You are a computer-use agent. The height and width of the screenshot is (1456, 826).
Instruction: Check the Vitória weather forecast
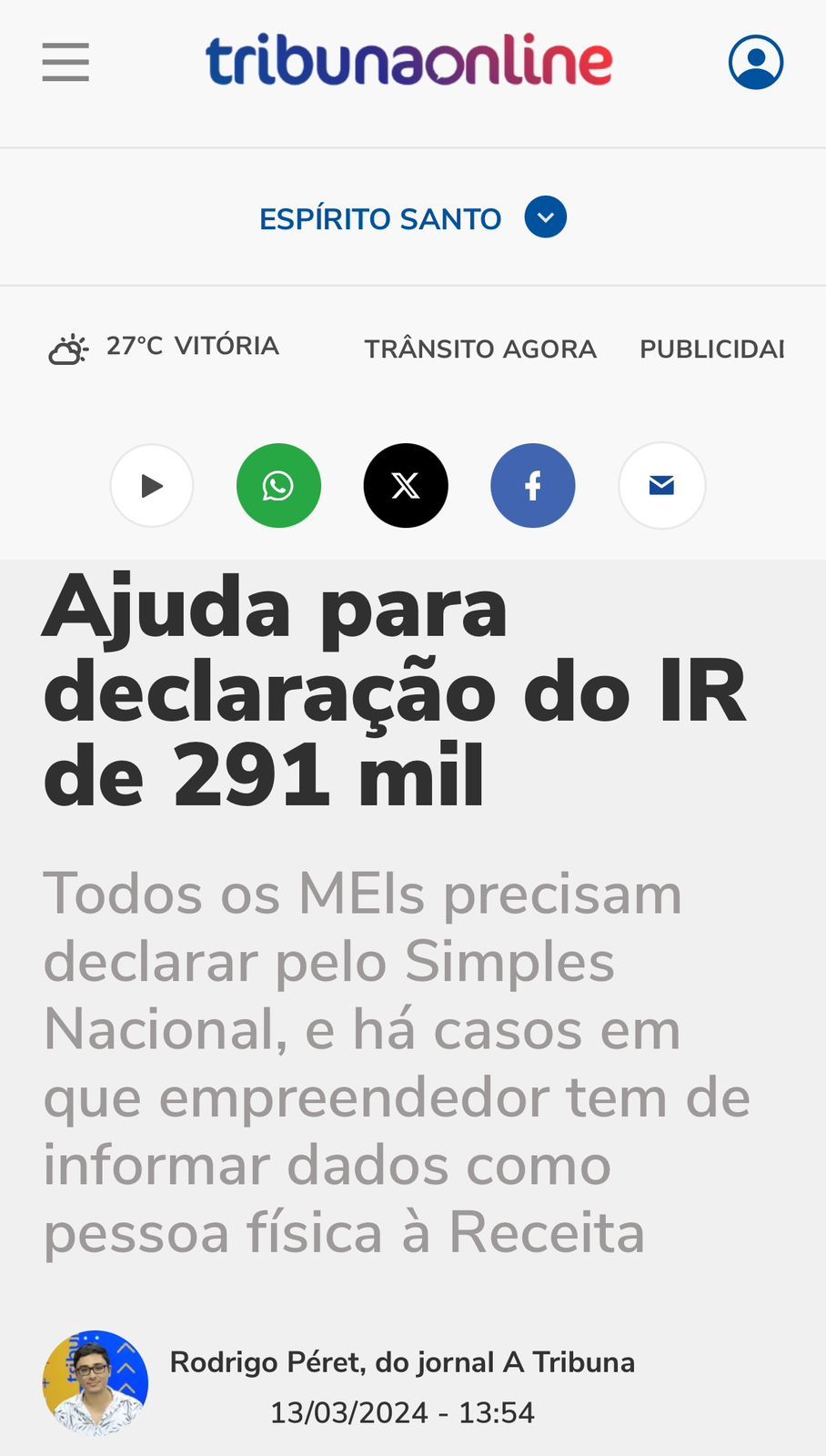click(x=164, y=348)
